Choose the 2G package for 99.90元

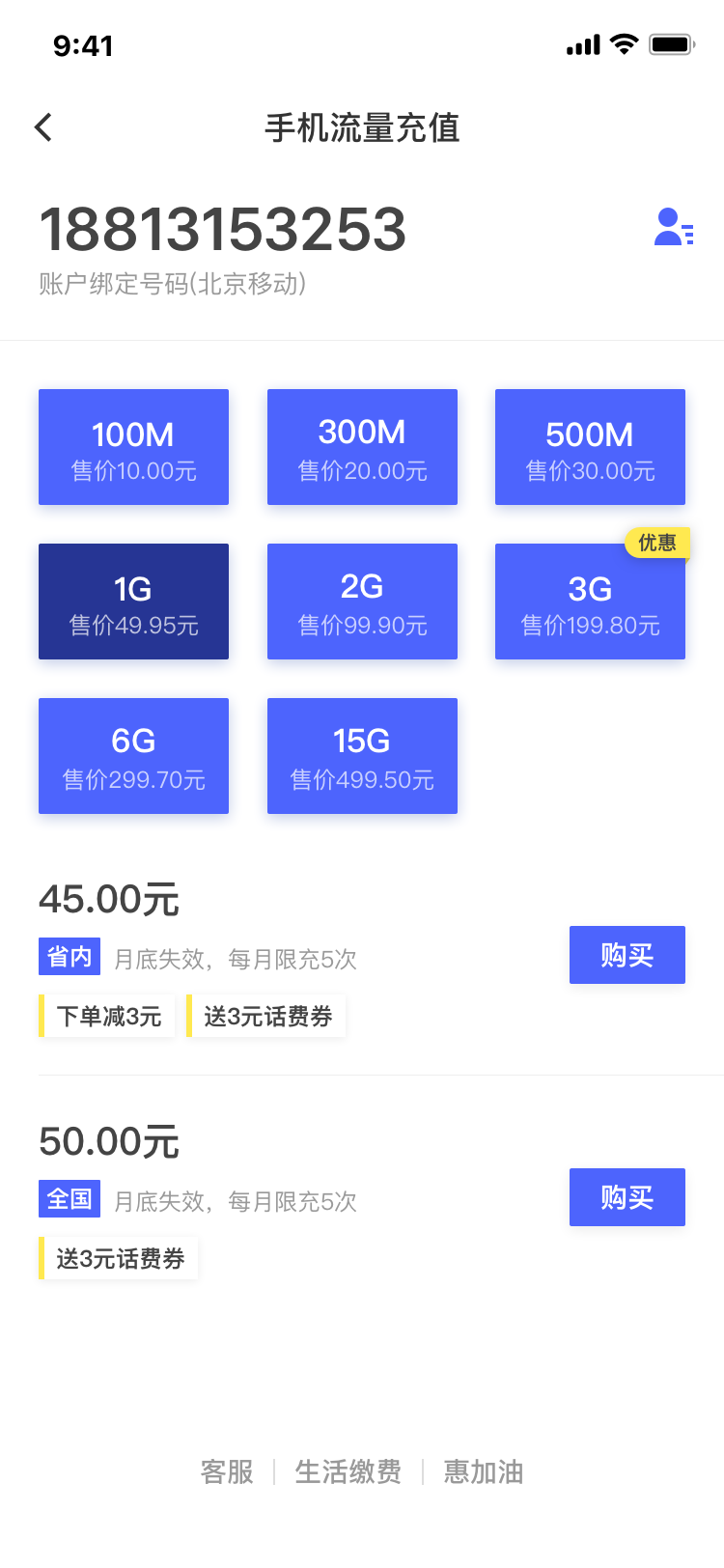[x=362, y=602]
